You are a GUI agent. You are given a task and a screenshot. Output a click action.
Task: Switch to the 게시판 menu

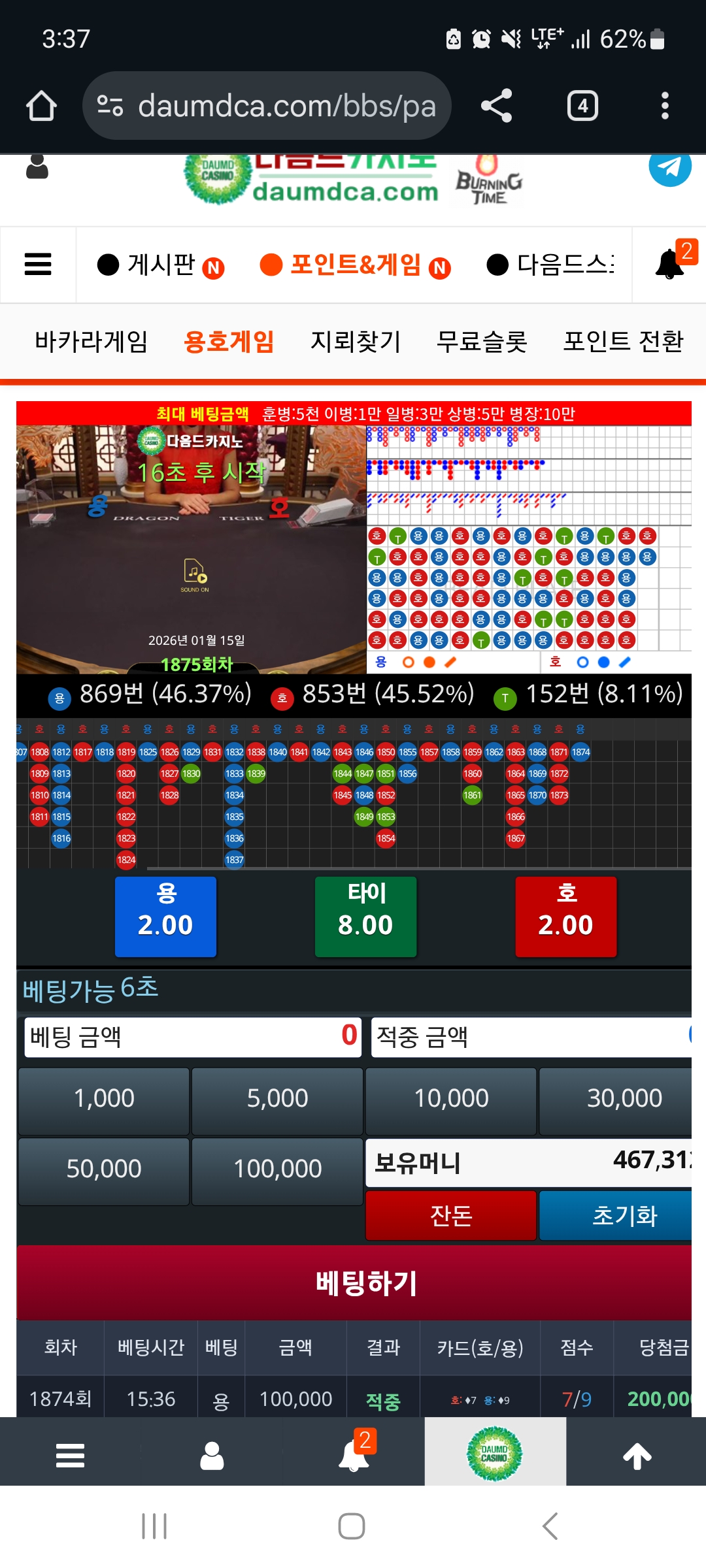[x=161, y=265]
